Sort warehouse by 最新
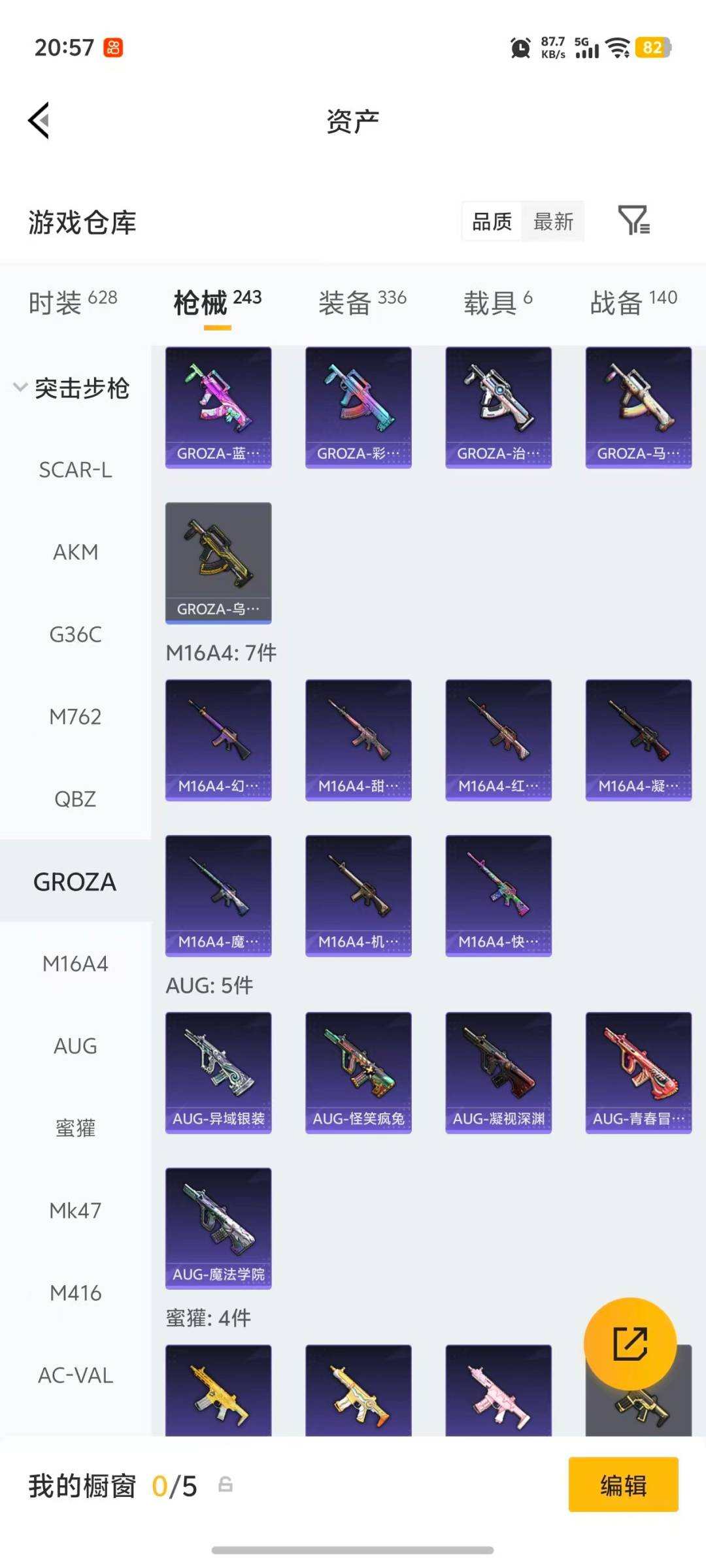The width and height of the screenshot is (706, 1568). tap(553, 221)
